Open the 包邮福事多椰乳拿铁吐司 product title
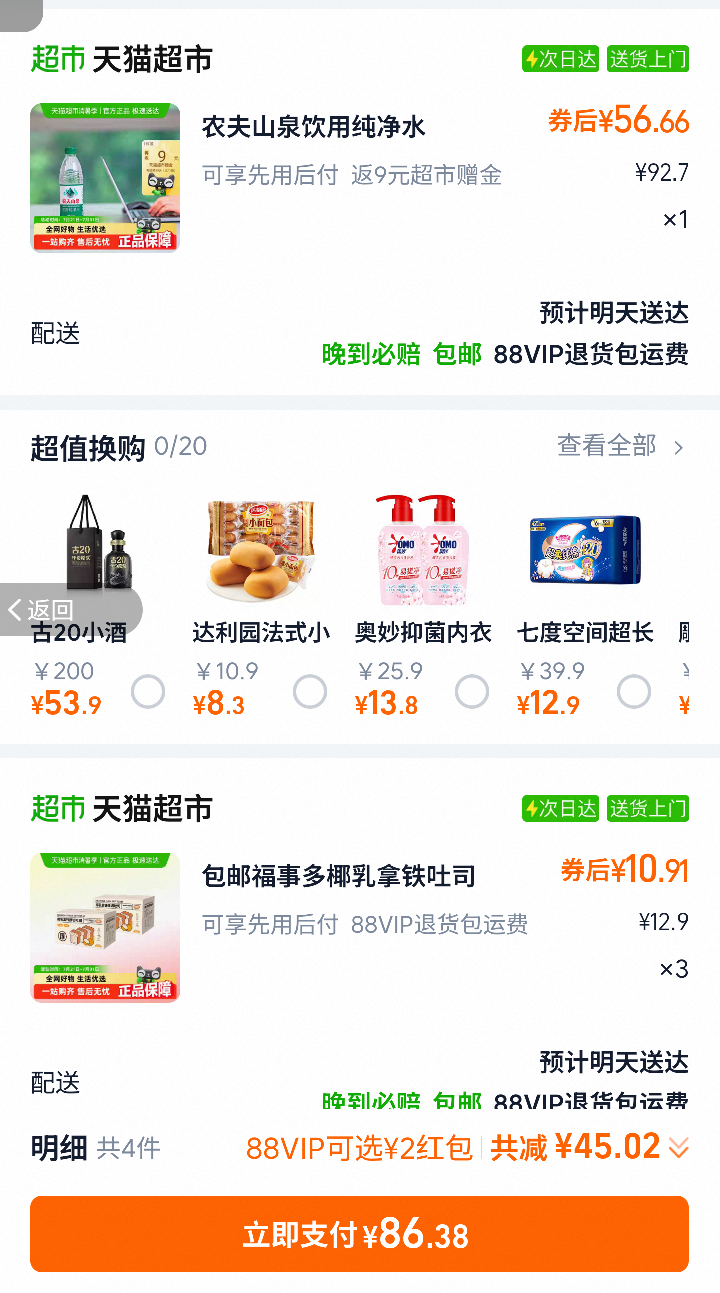The width and height of the screenshot is (720, 1293). [338, 877]
